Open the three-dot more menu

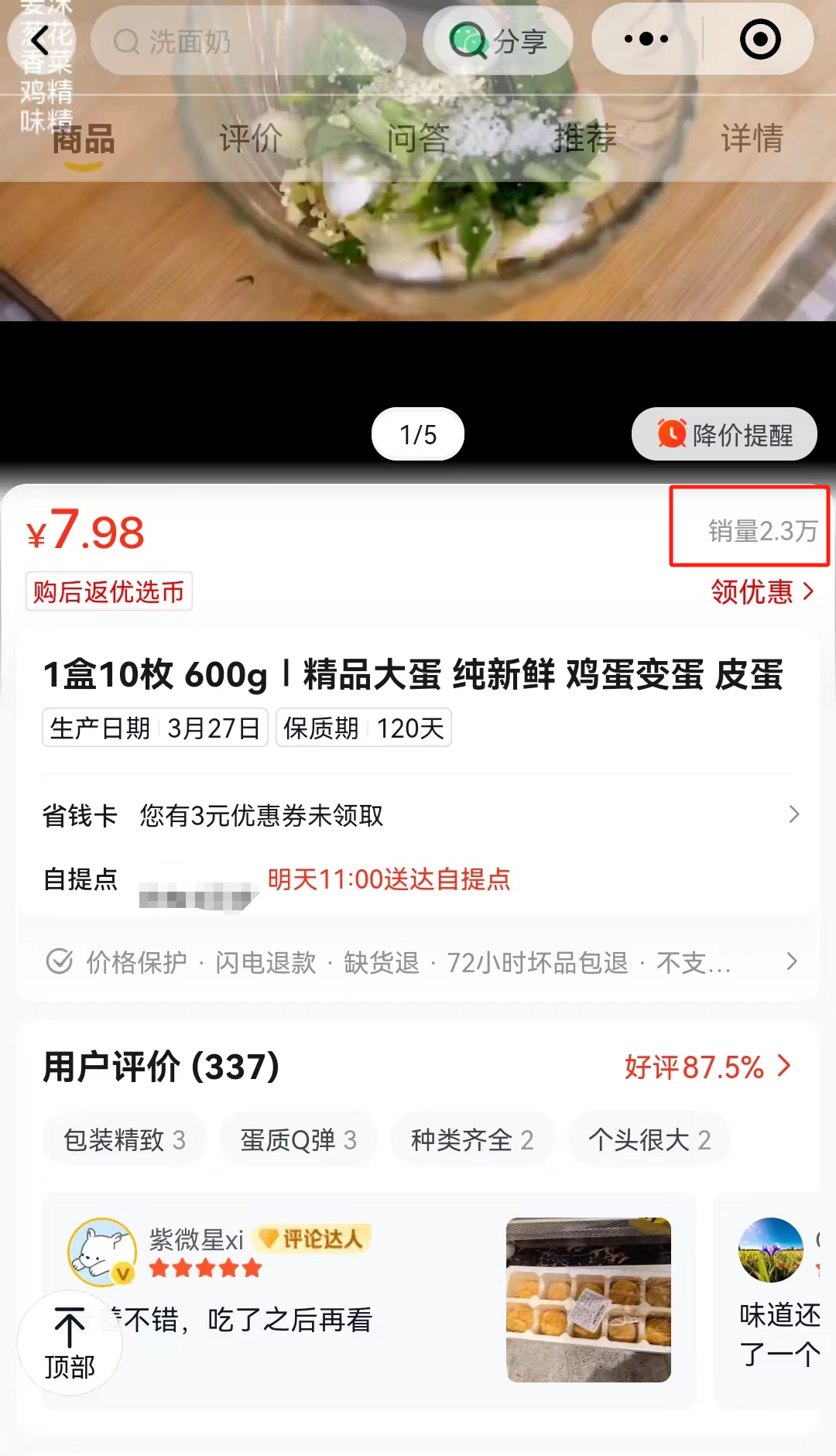tap(646, 39)
